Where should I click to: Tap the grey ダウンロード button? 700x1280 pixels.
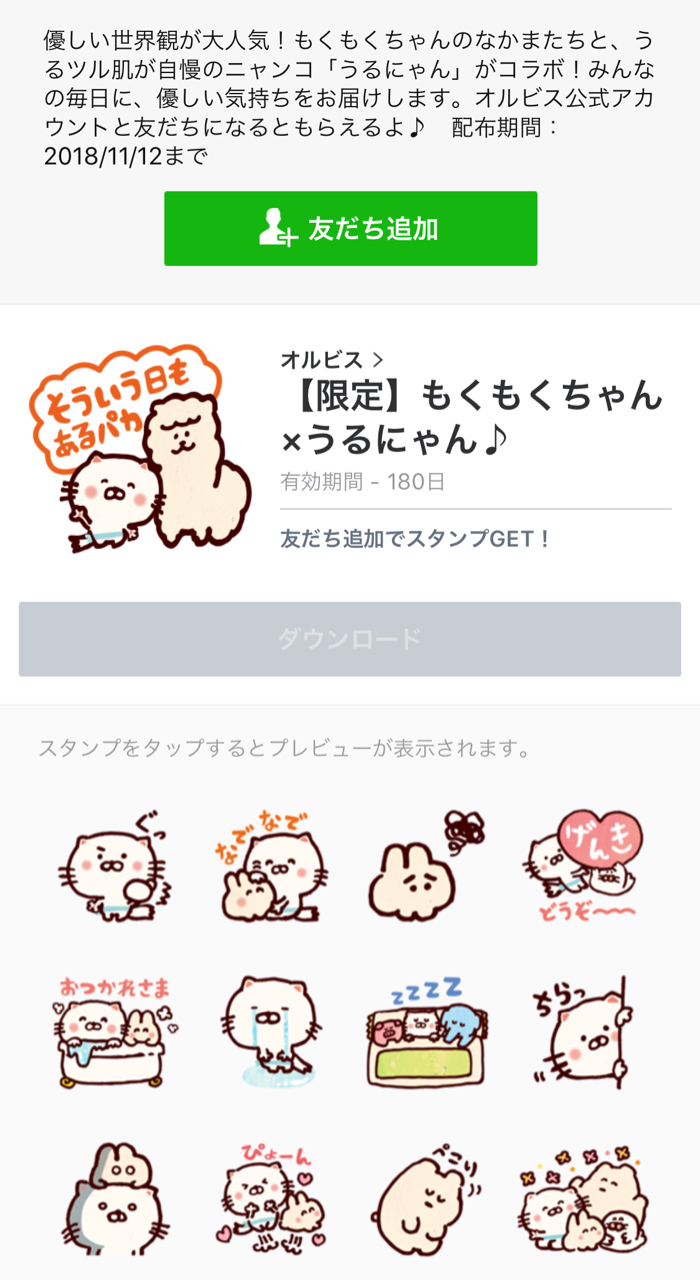350,639
